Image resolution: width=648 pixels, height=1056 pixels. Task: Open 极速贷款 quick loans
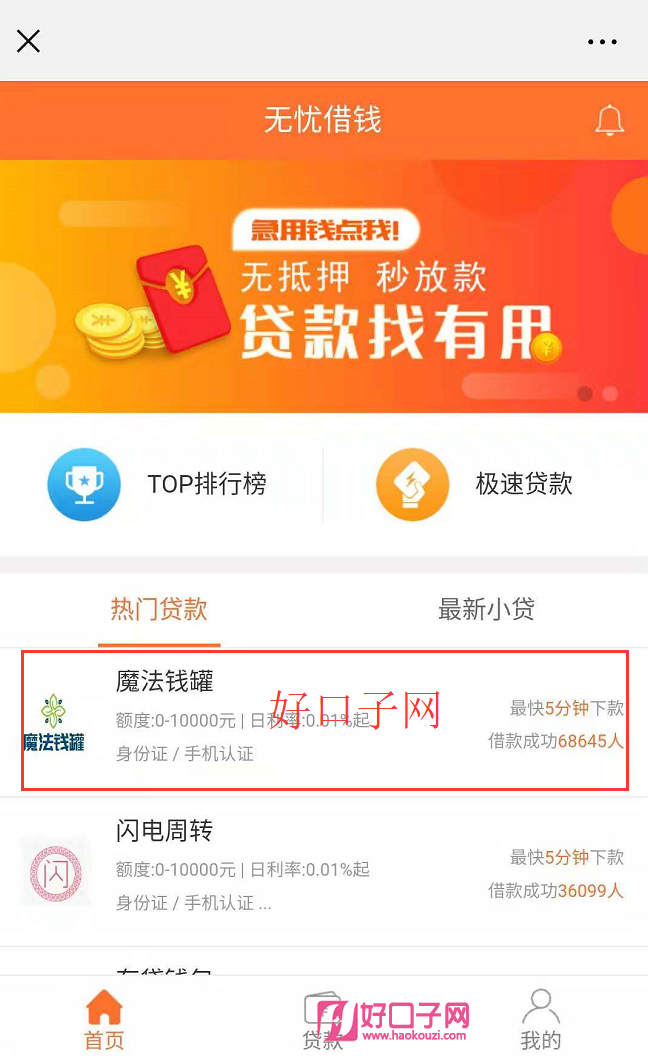[474, 484]
